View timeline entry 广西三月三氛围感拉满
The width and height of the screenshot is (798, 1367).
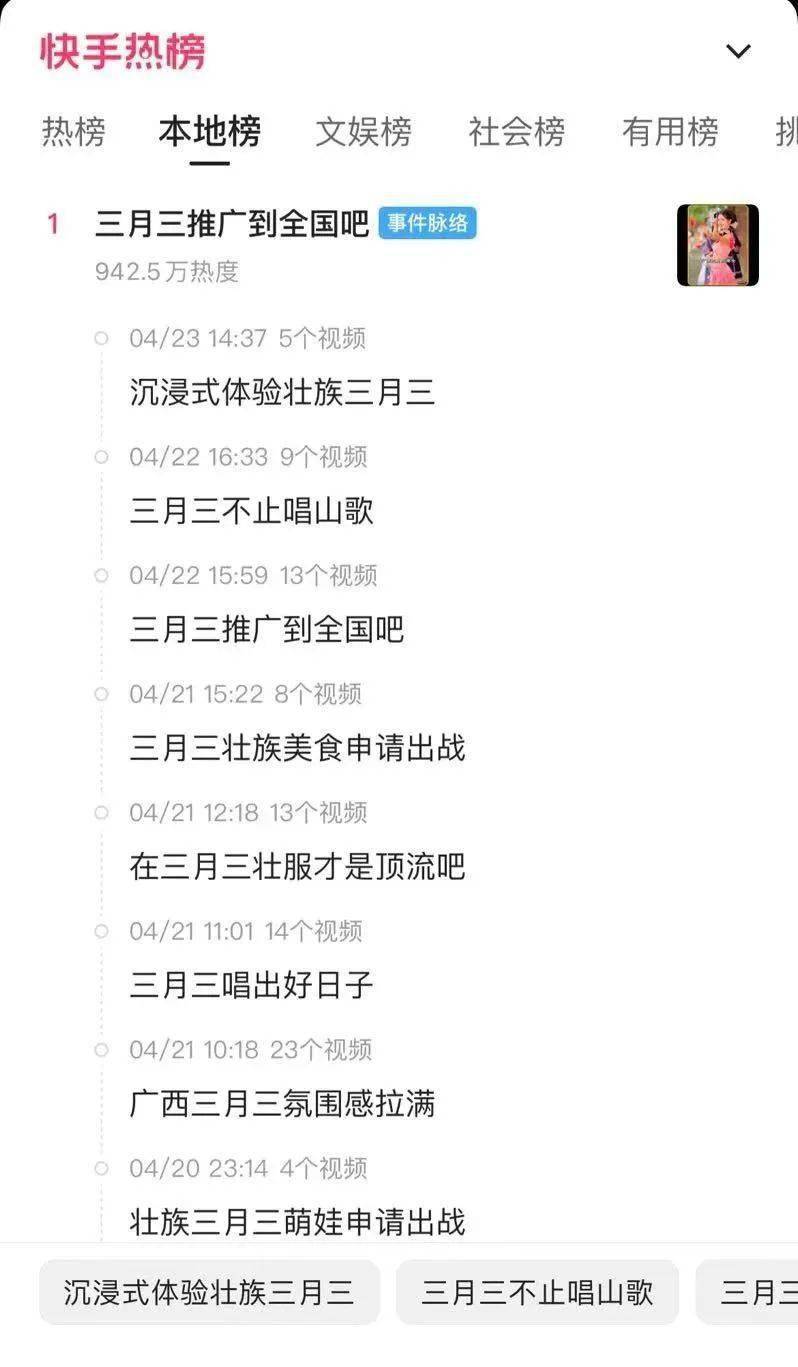pos(282,1104)
